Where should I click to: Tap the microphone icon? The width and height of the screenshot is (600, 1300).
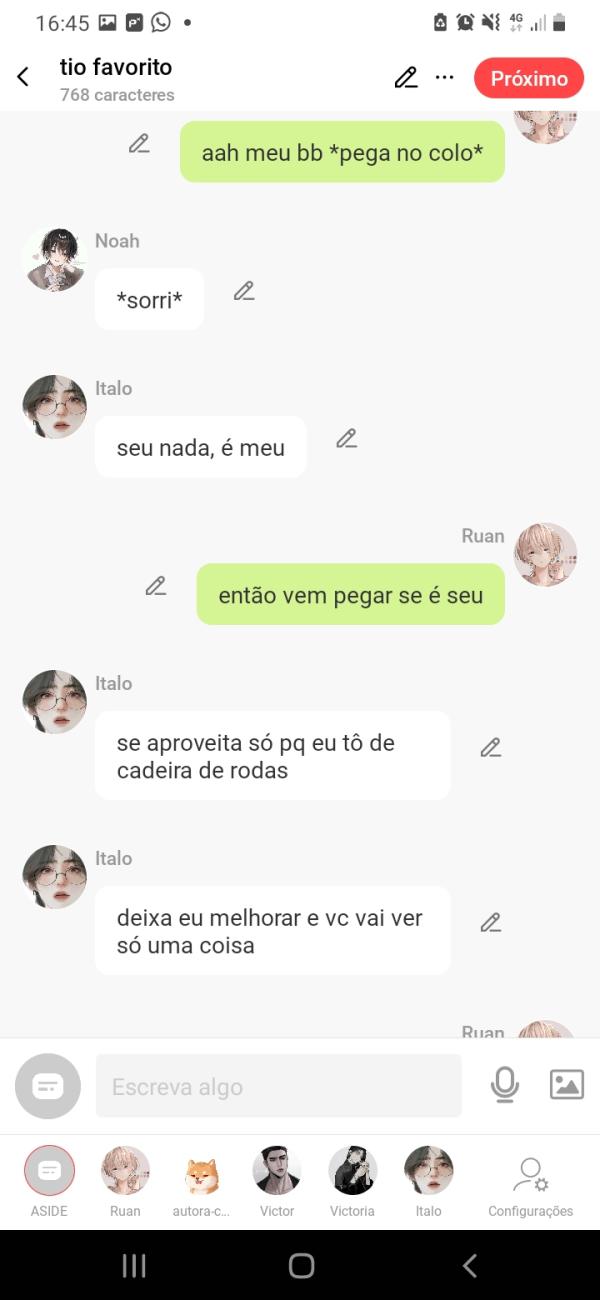click(505, 1085)
